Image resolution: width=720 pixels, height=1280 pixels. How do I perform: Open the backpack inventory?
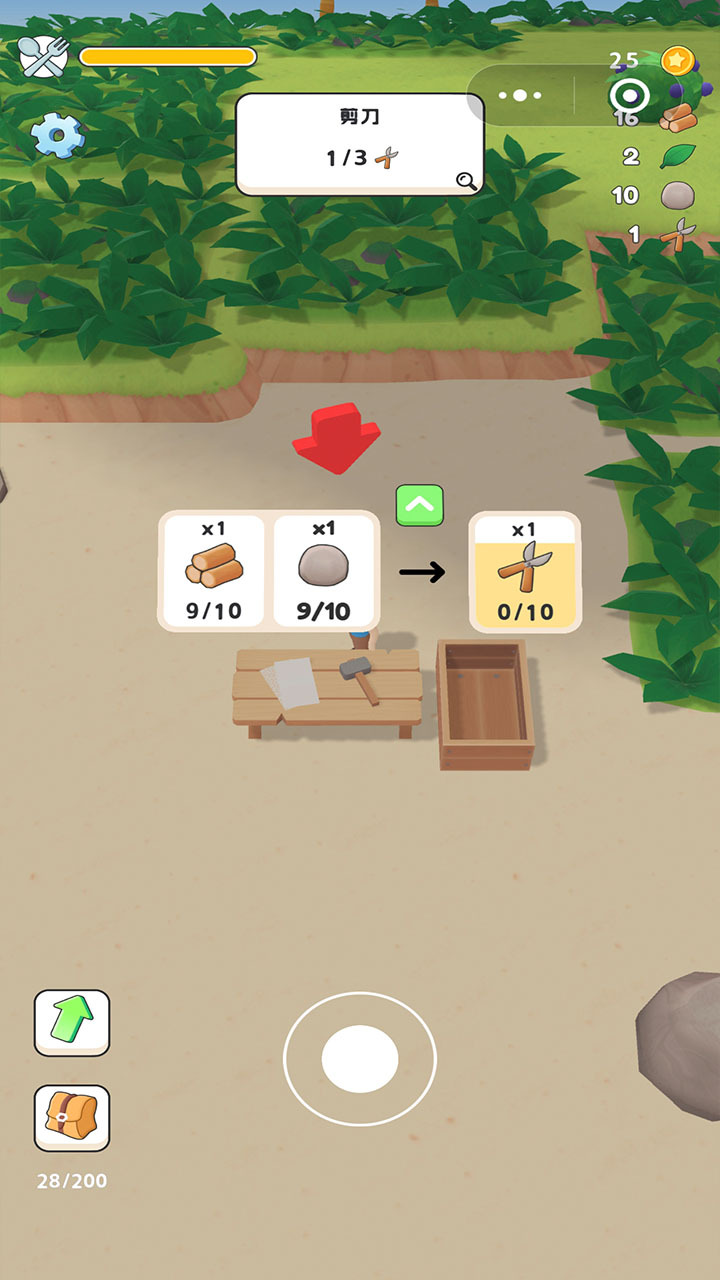[72, 1118]
